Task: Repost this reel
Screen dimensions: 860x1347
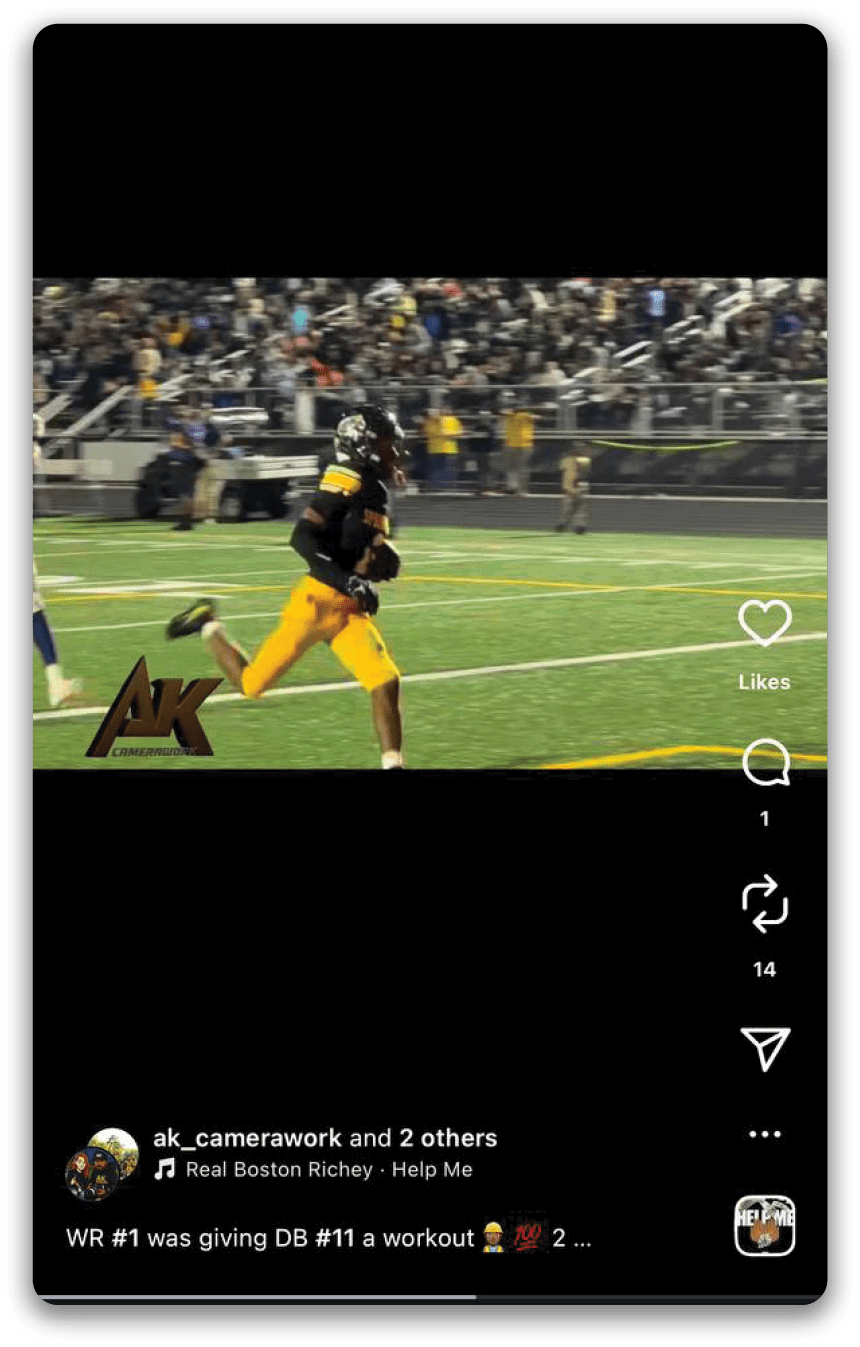Action: tap(765, 903)
